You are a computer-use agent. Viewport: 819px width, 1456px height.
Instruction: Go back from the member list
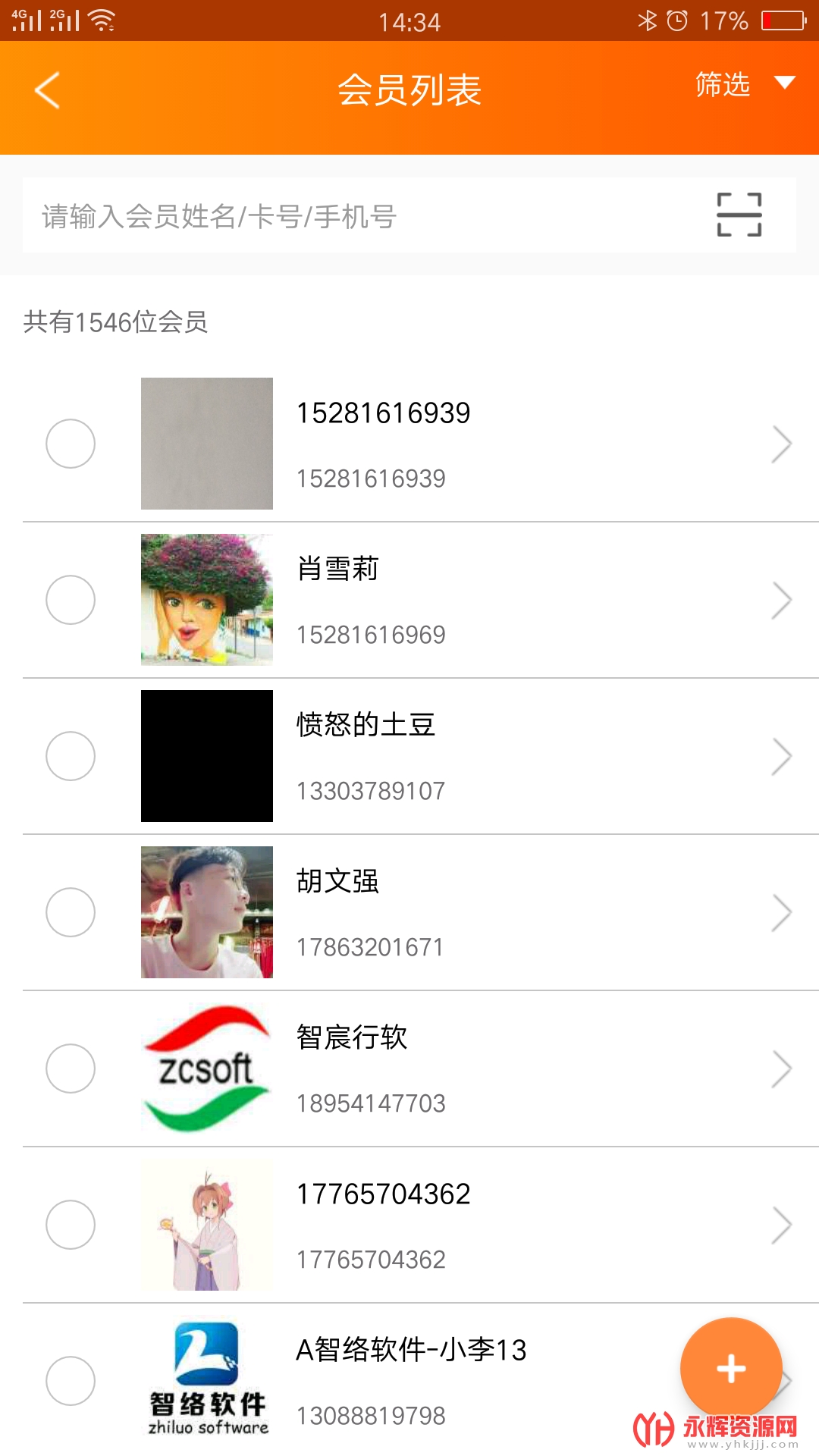coord(47,91)
